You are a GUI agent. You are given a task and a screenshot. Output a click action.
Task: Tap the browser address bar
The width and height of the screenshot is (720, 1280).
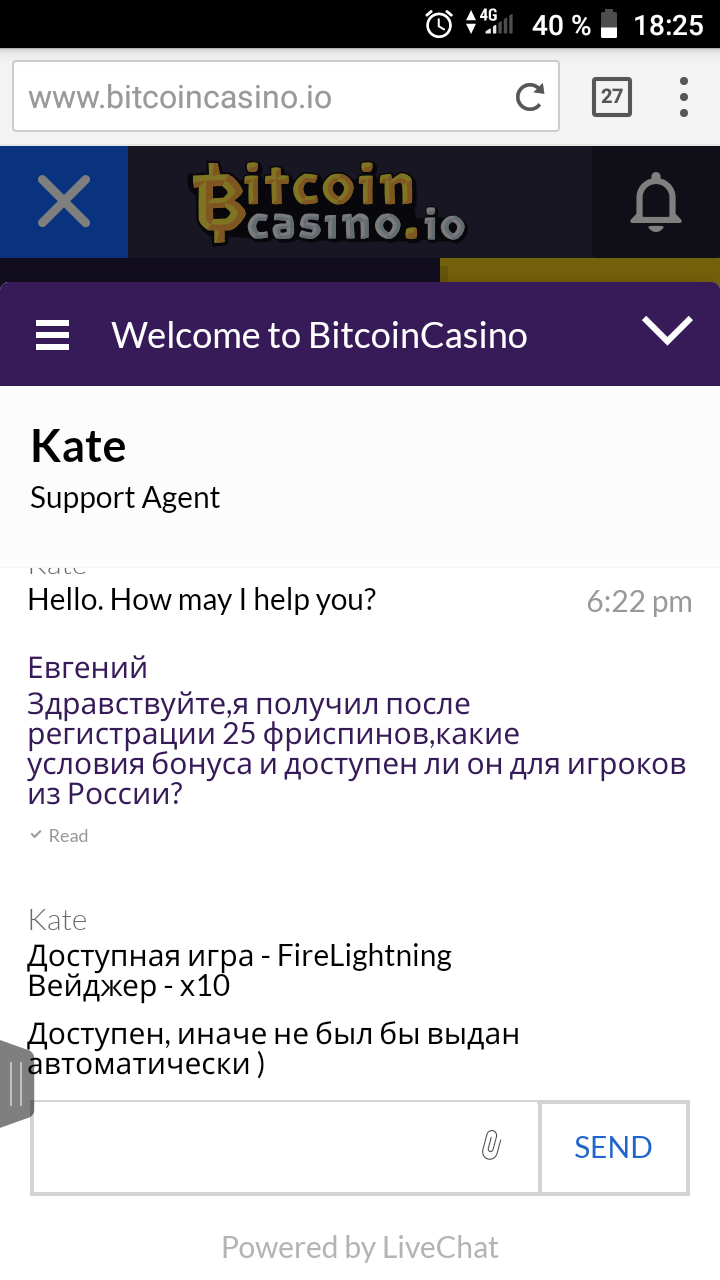pos(260,98)
